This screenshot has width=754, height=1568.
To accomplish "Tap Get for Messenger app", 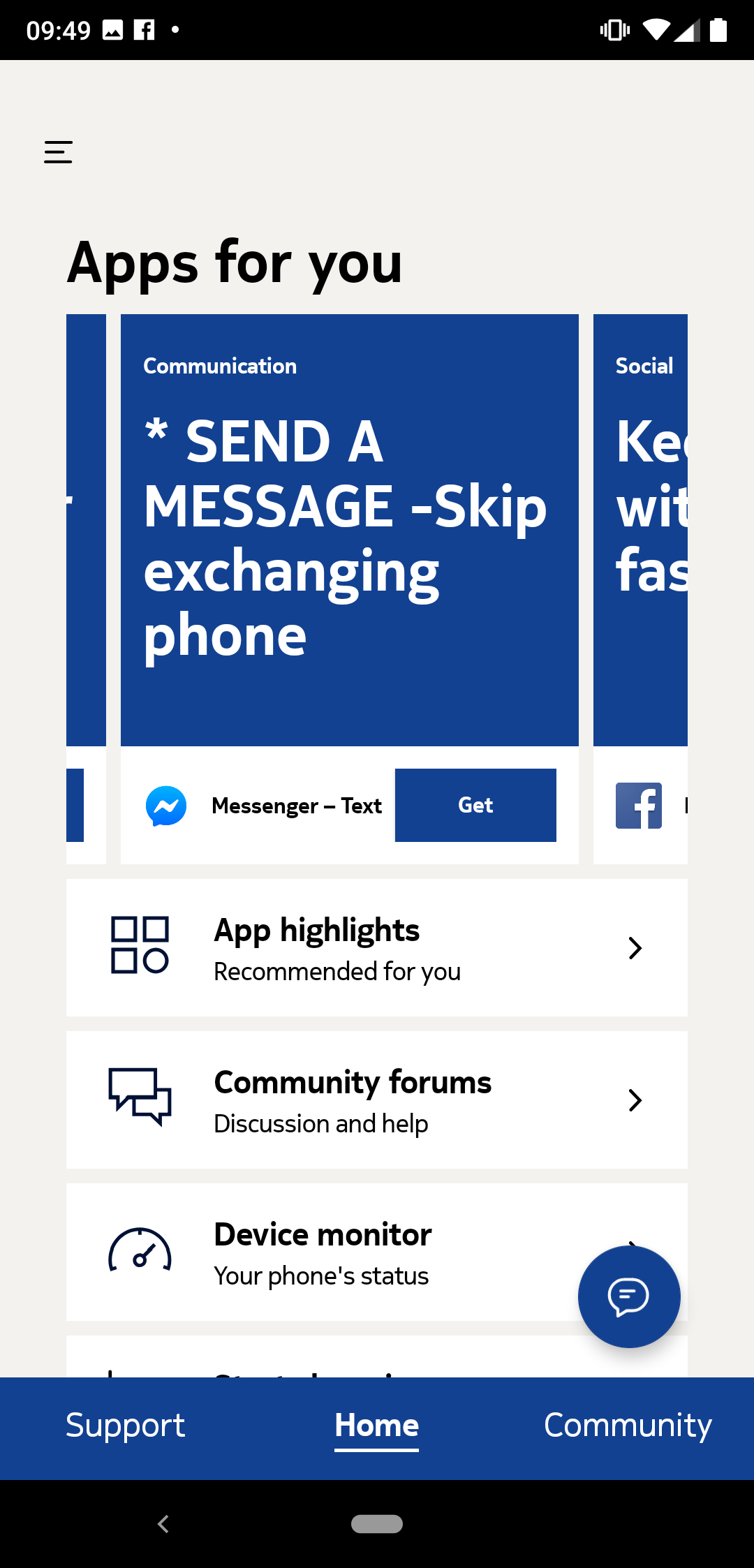I will pyautogui.click(x=475, y=805).
